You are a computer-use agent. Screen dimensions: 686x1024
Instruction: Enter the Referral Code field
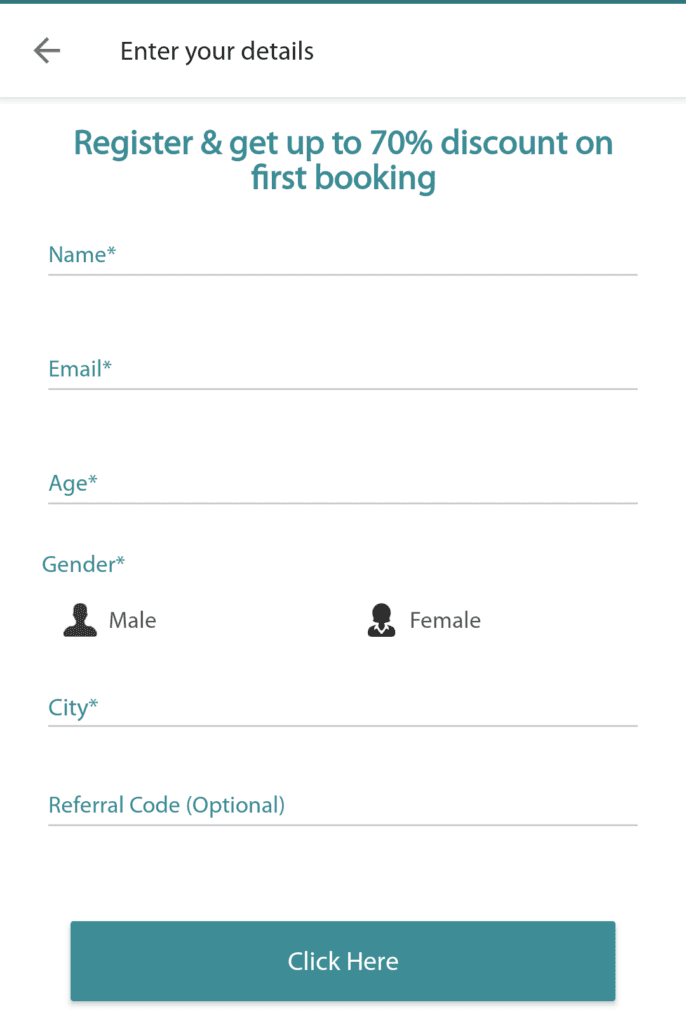pyautogui.click(x=342, y=806)
